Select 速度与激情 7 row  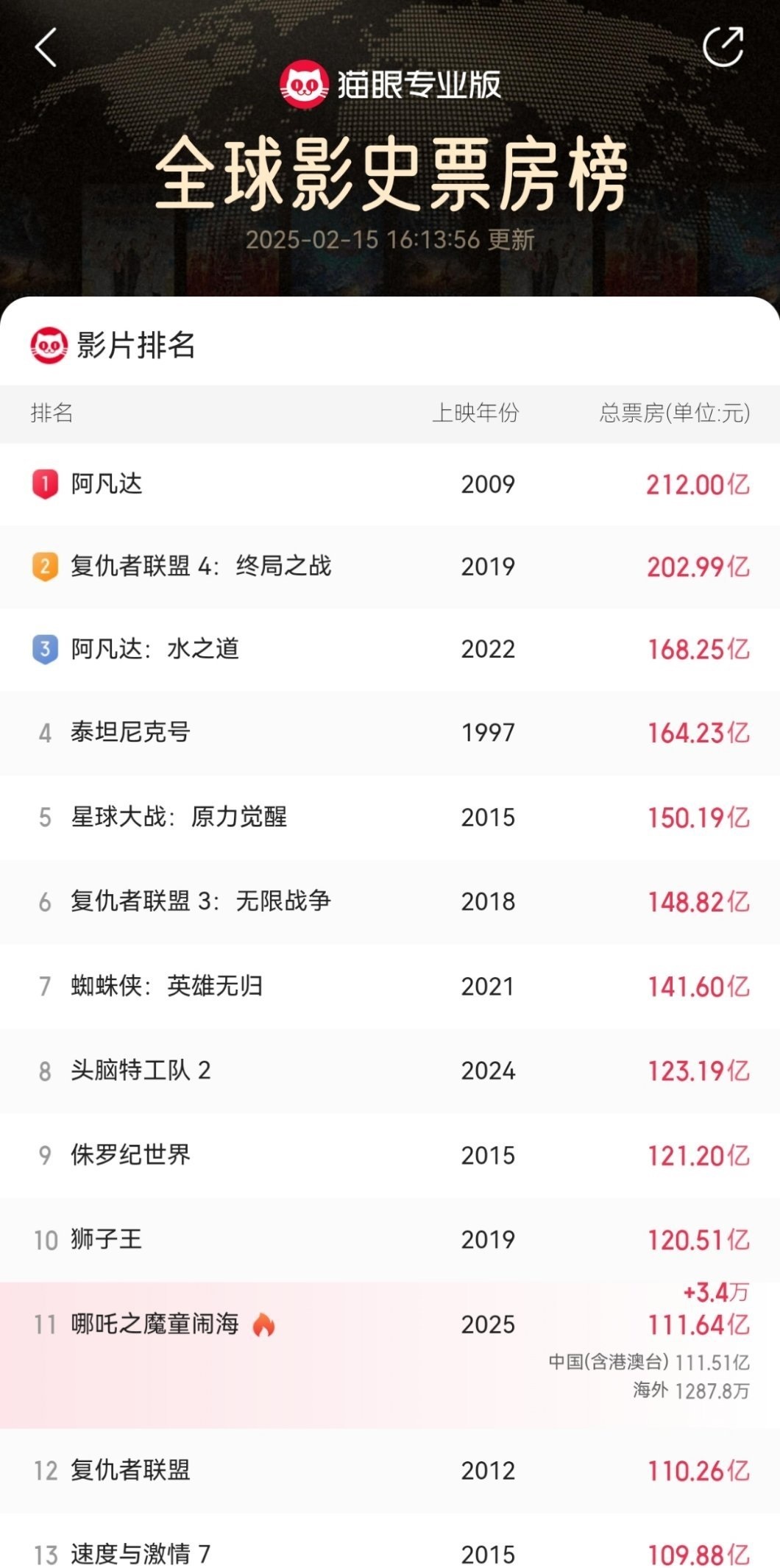[x=390, y=1541]
